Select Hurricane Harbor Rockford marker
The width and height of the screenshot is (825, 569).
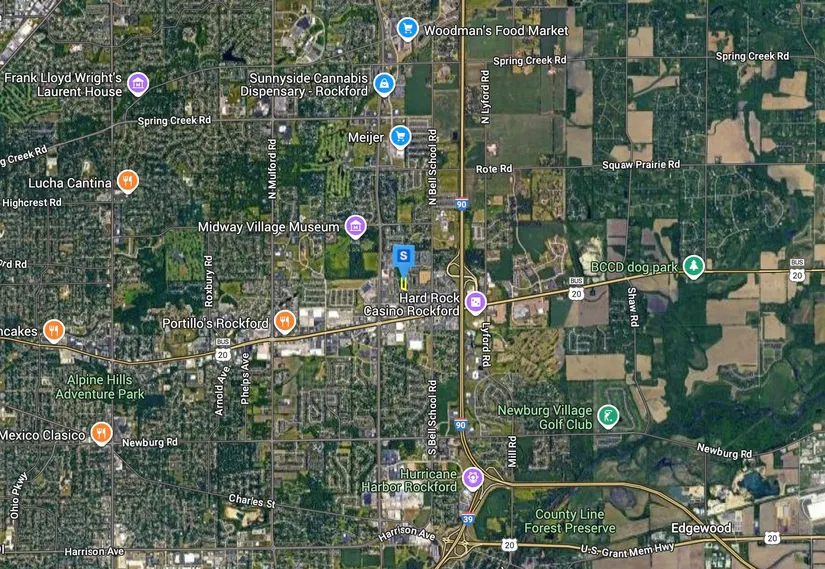coord(471,477)
